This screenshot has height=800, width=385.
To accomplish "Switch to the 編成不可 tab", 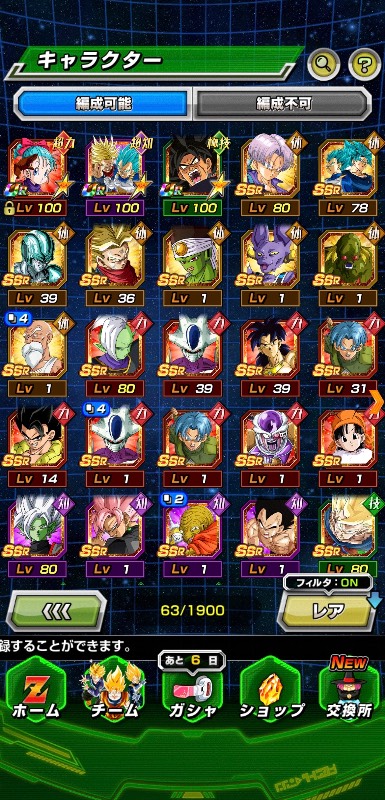I will click(x=283, y=104).
